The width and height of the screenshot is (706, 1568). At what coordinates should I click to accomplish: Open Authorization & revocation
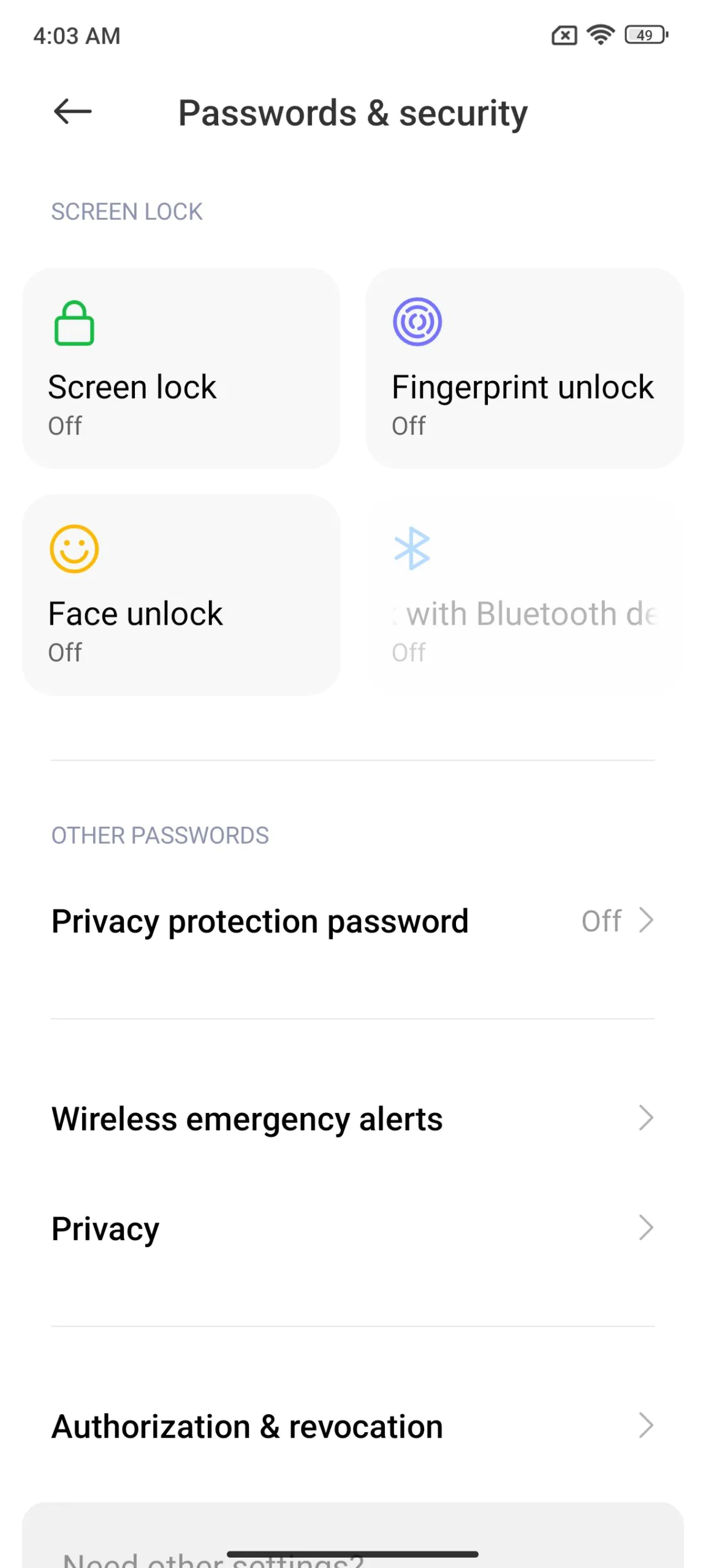point(352,1427)
